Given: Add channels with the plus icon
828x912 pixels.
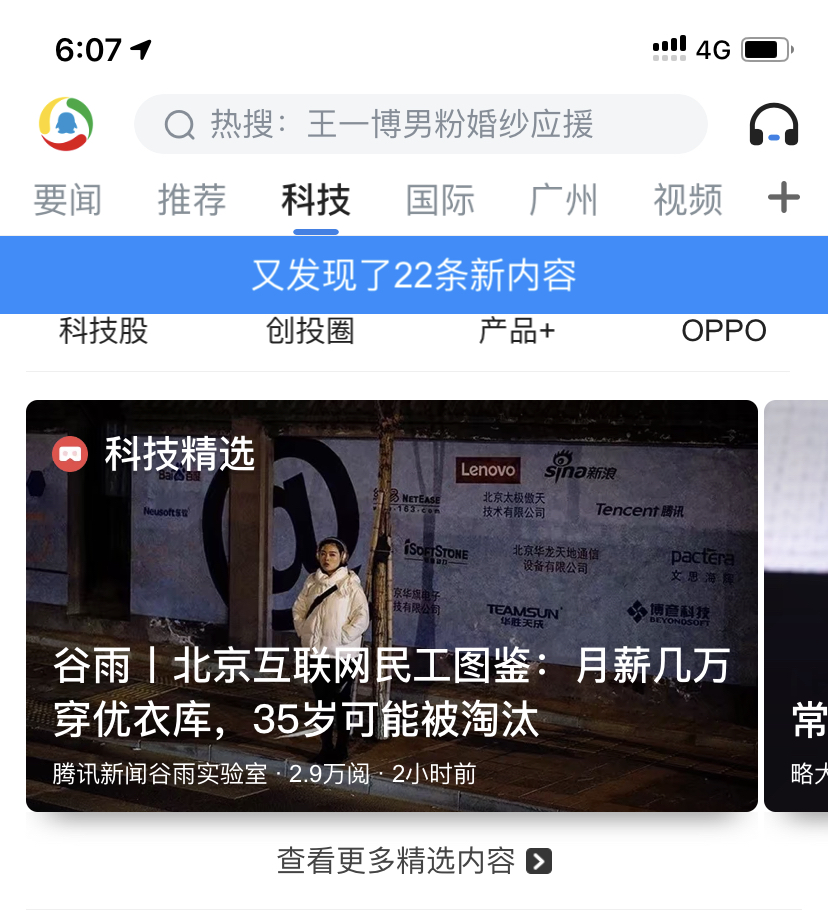Looking at the screenshot, I should [x=784, y=198].
